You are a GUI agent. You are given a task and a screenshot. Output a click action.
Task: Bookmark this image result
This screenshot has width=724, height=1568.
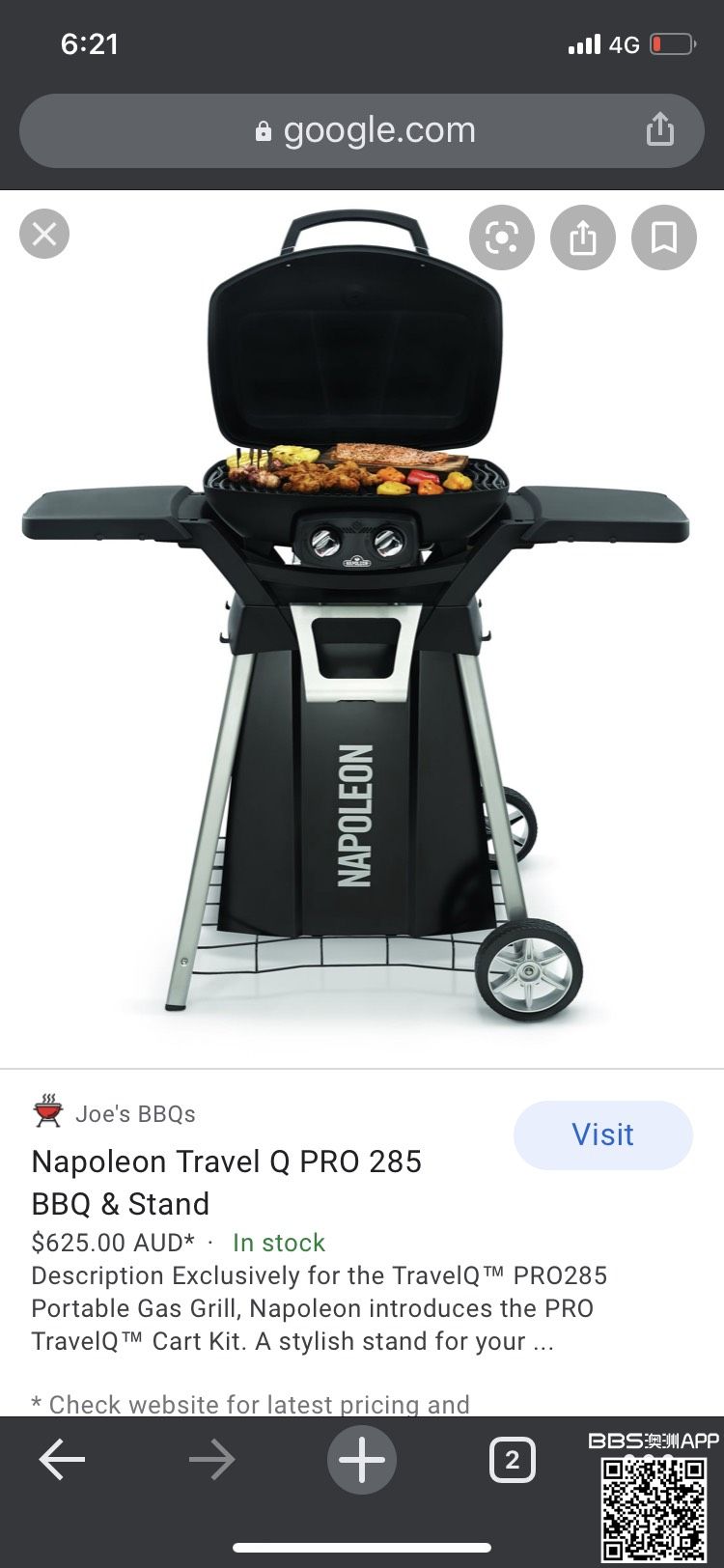(x=664, y=237)
